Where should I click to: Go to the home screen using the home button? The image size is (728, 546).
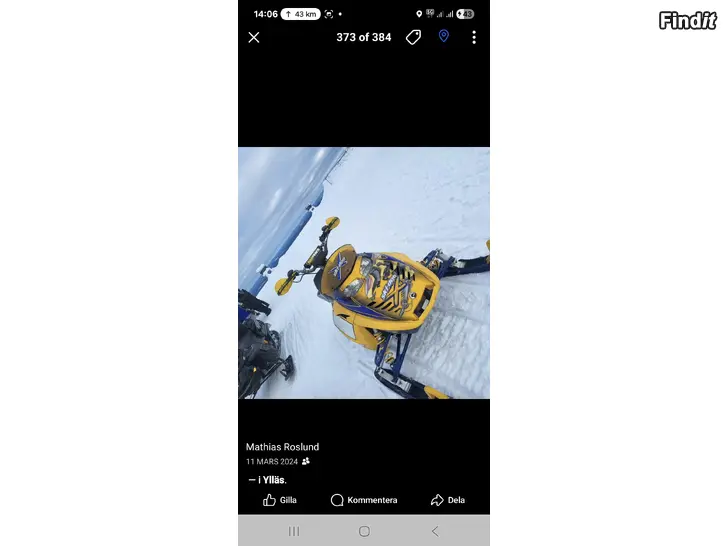[x=364, y=531]
